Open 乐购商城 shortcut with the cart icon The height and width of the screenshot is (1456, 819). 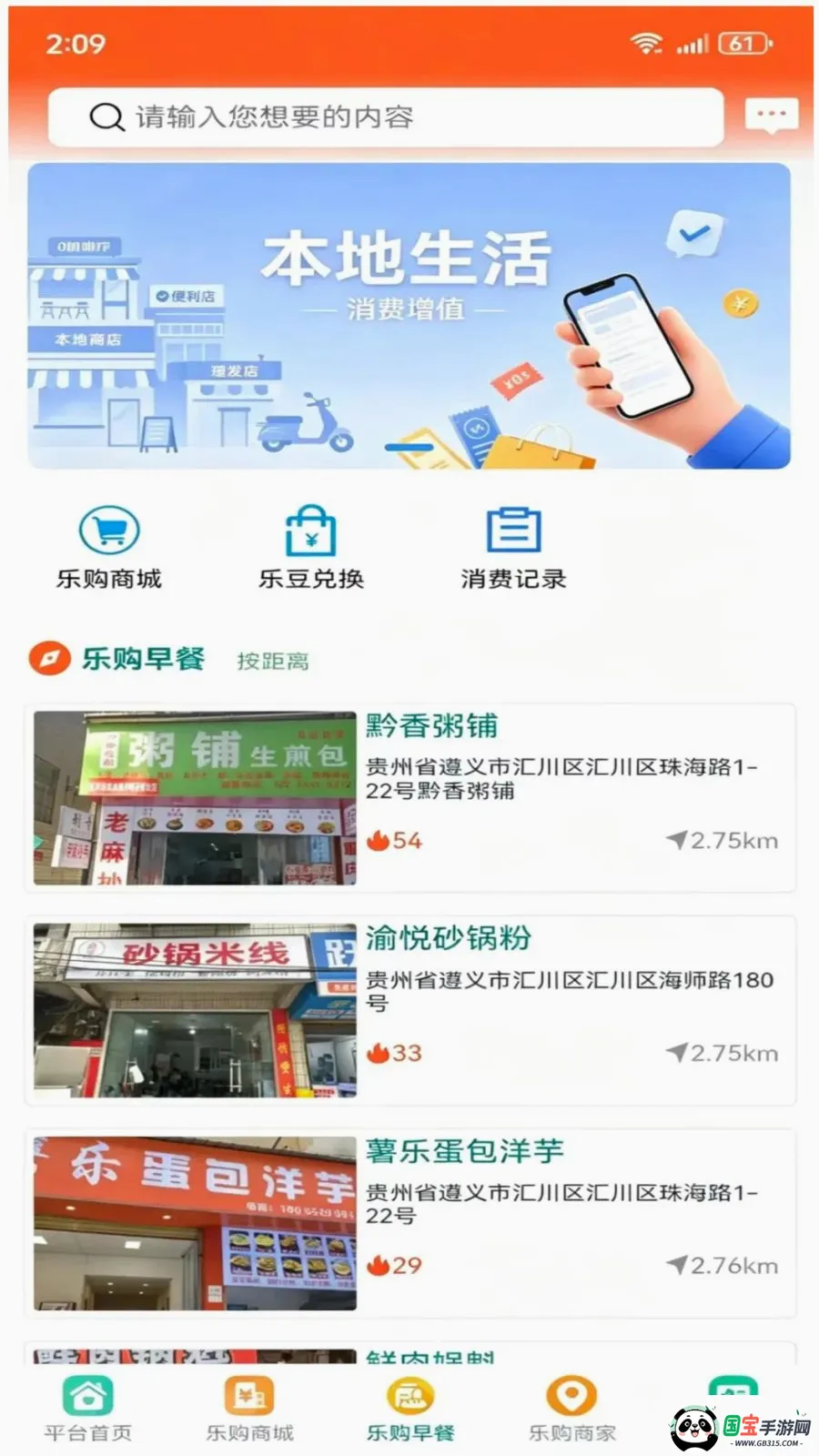click(x=109, y=547)
